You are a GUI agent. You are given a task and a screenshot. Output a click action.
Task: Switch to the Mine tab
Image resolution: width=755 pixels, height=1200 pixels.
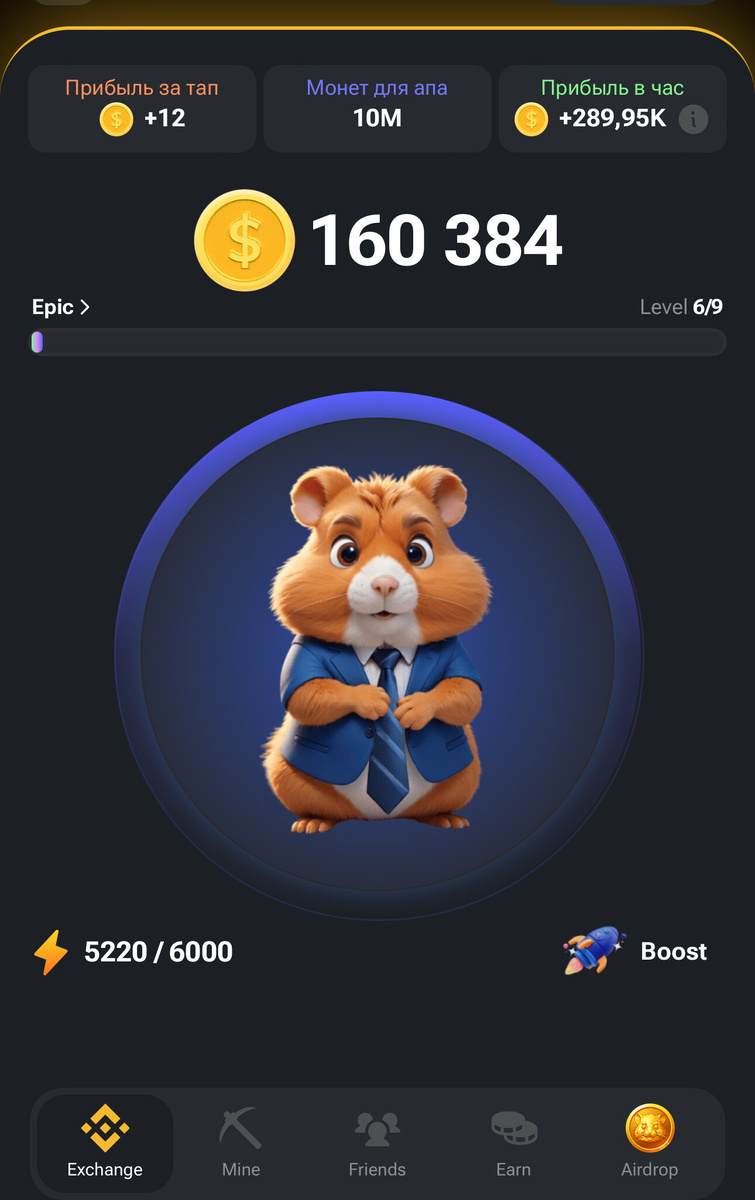click(241, 1143)
